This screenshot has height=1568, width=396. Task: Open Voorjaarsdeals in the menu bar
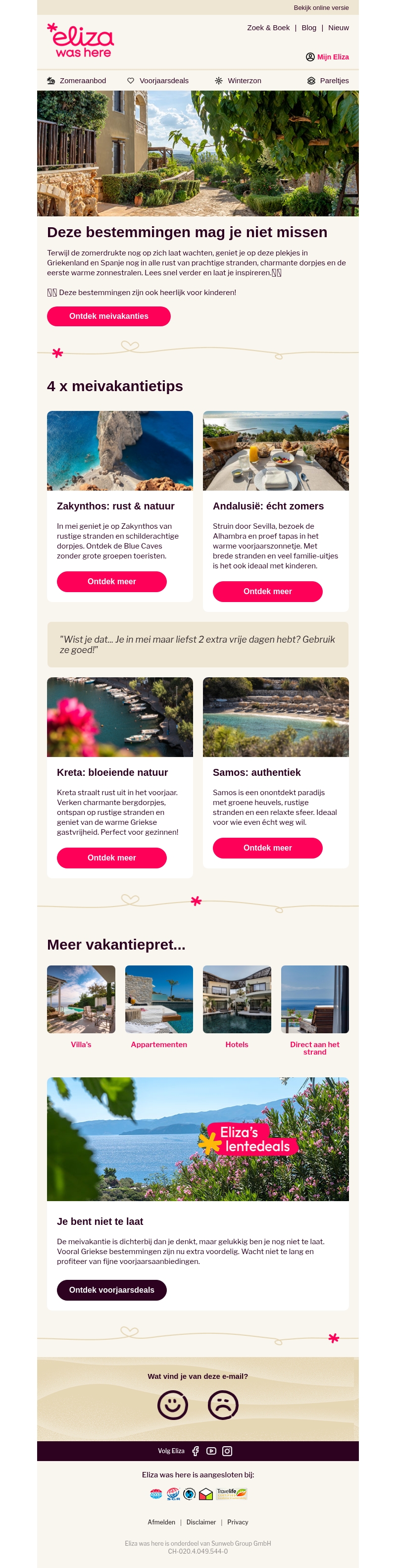[158, 81]
